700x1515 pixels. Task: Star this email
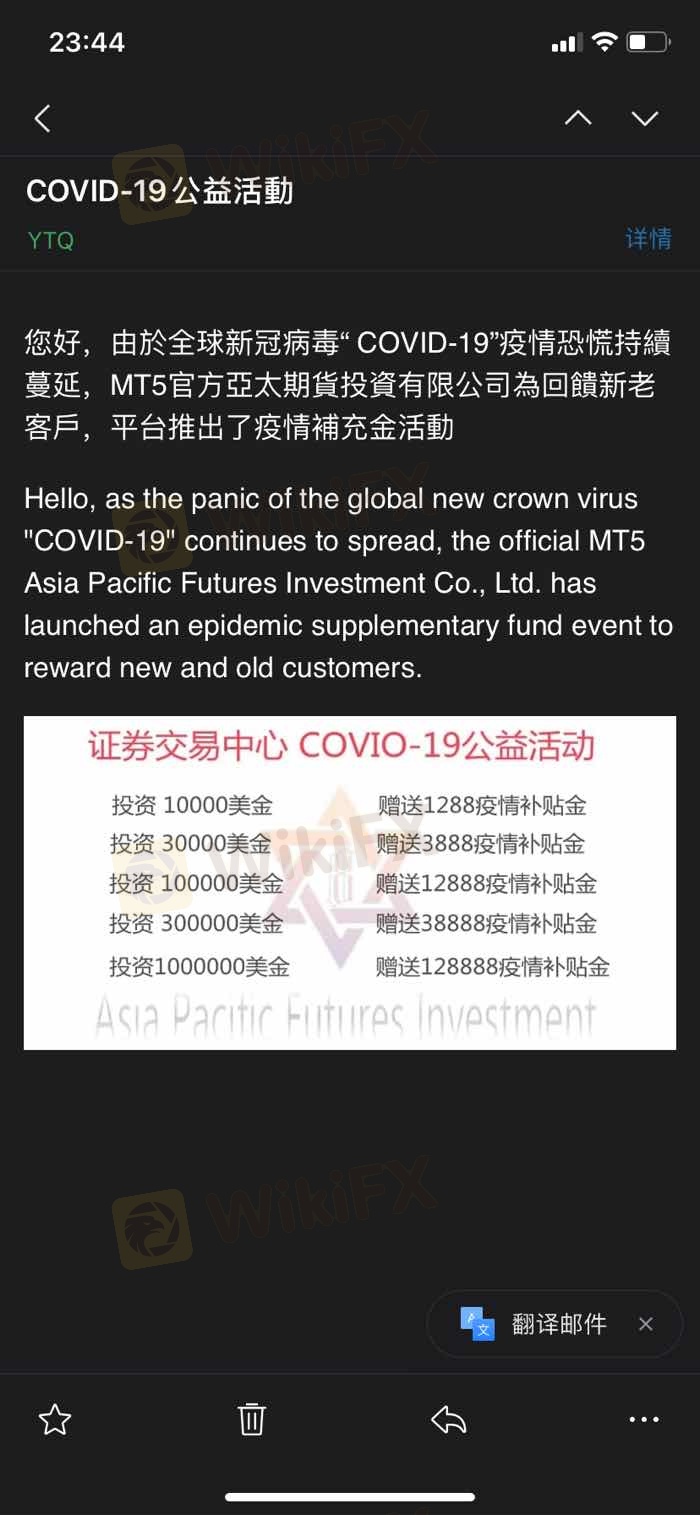pos(55,1419)
